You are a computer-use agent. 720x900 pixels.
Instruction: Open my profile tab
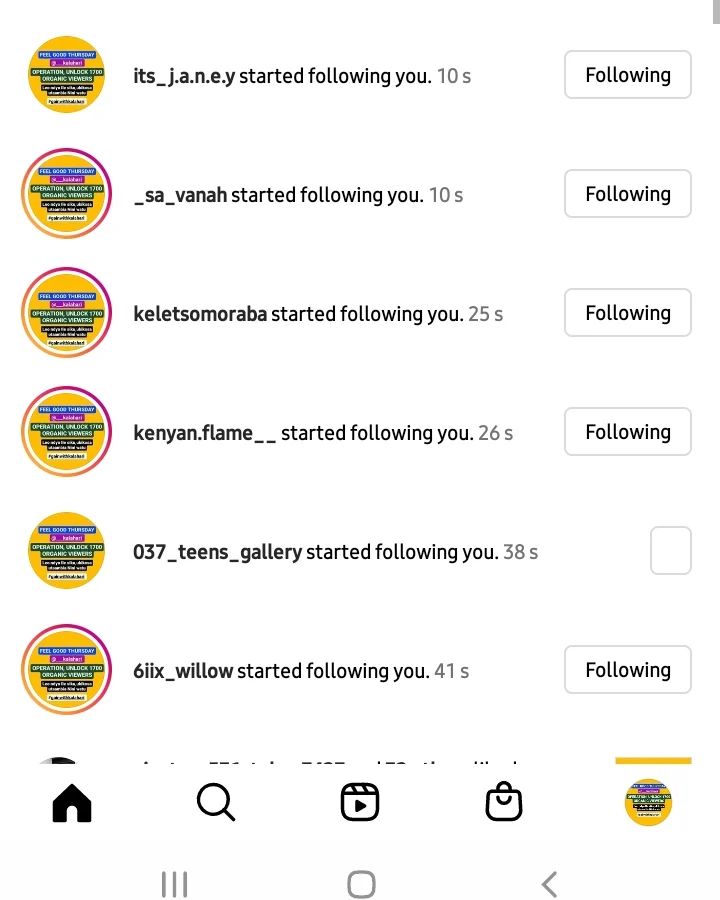click(648, 802)
